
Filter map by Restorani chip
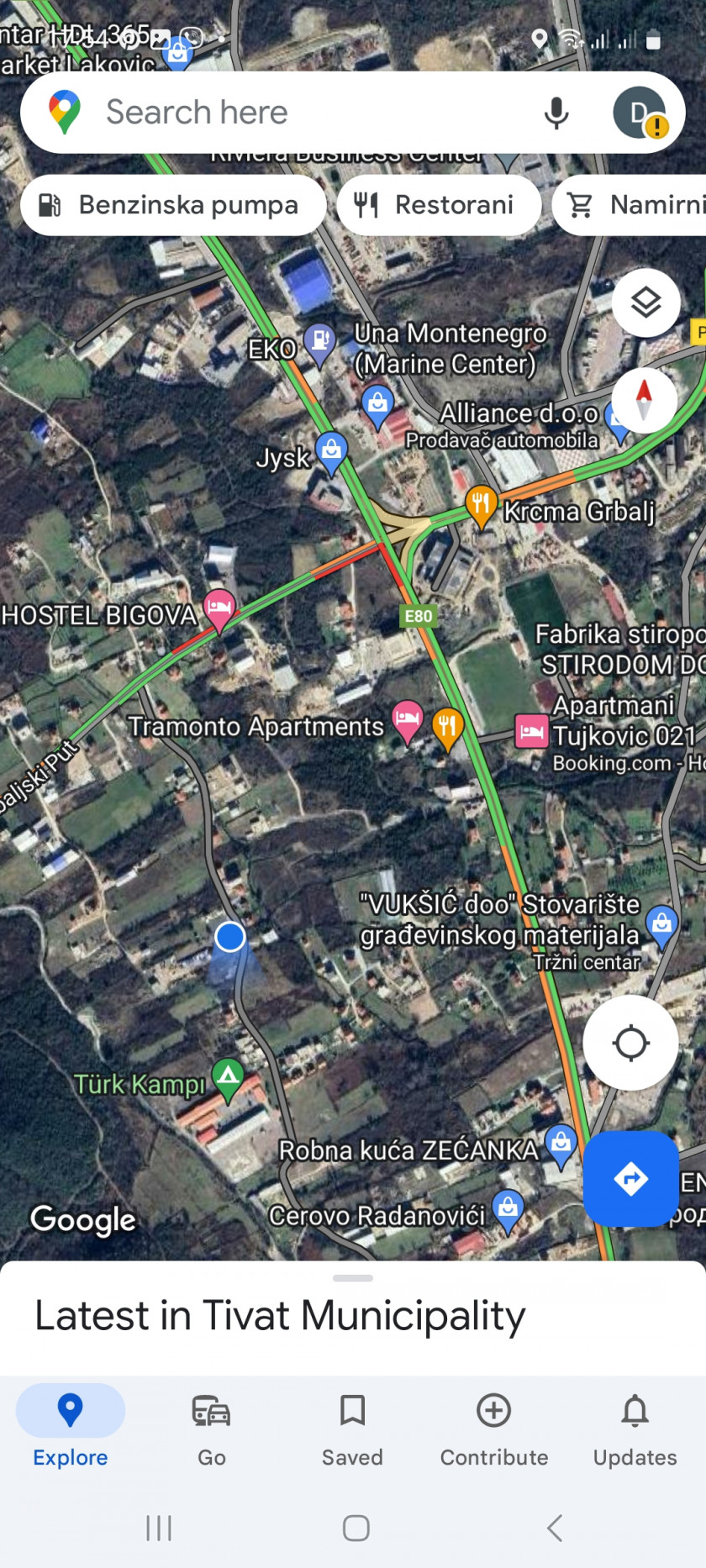(439, 205)
